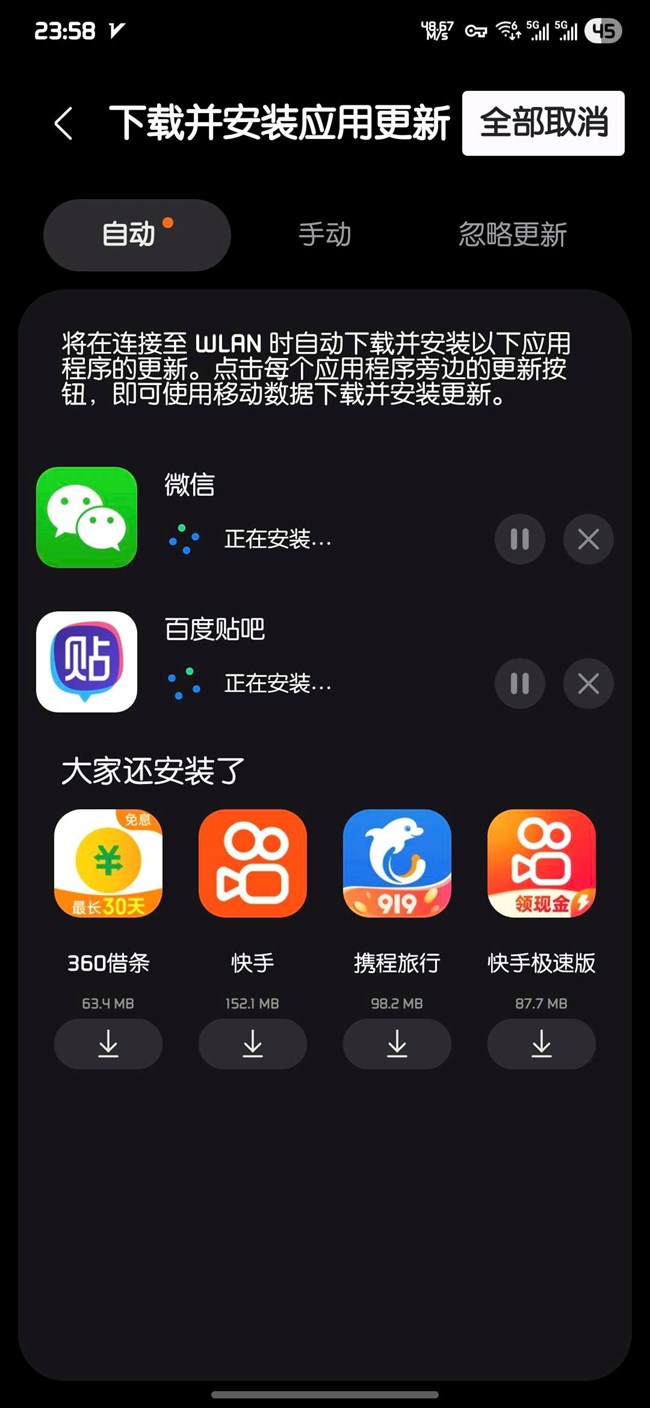Open 携程旅行 app icon

pyautogui.click(x=397, y=863)
